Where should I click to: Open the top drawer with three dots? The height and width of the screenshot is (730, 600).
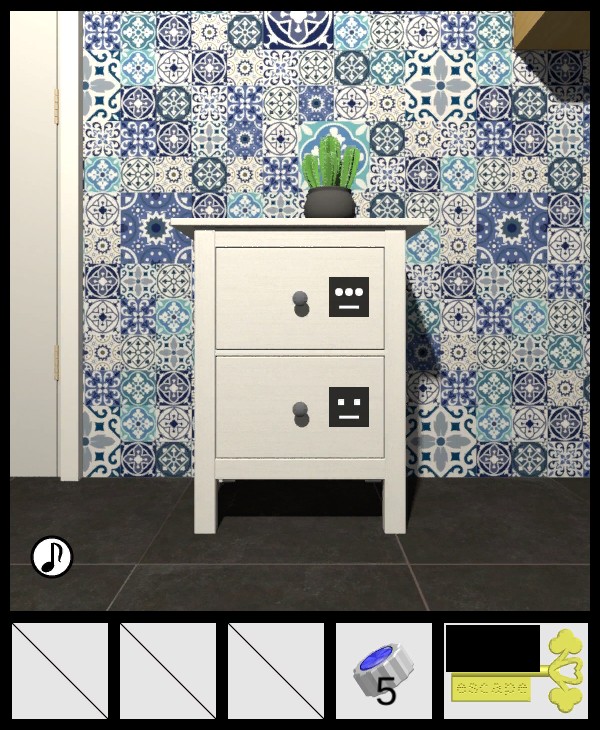[300, 298]
